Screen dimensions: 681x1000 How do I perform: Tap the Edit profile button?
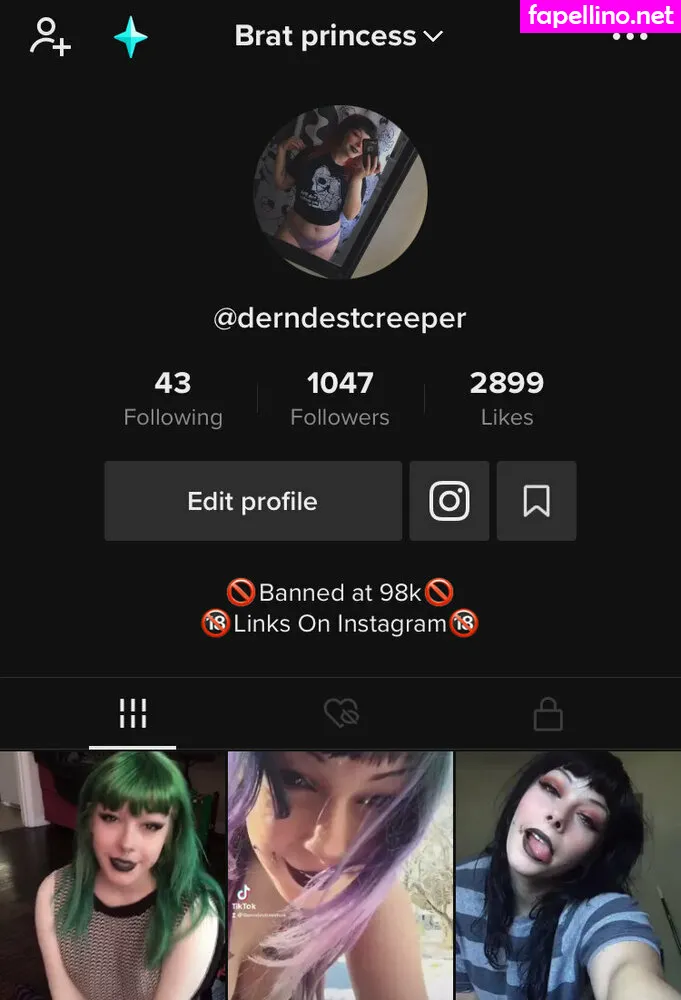click(253, 501)
